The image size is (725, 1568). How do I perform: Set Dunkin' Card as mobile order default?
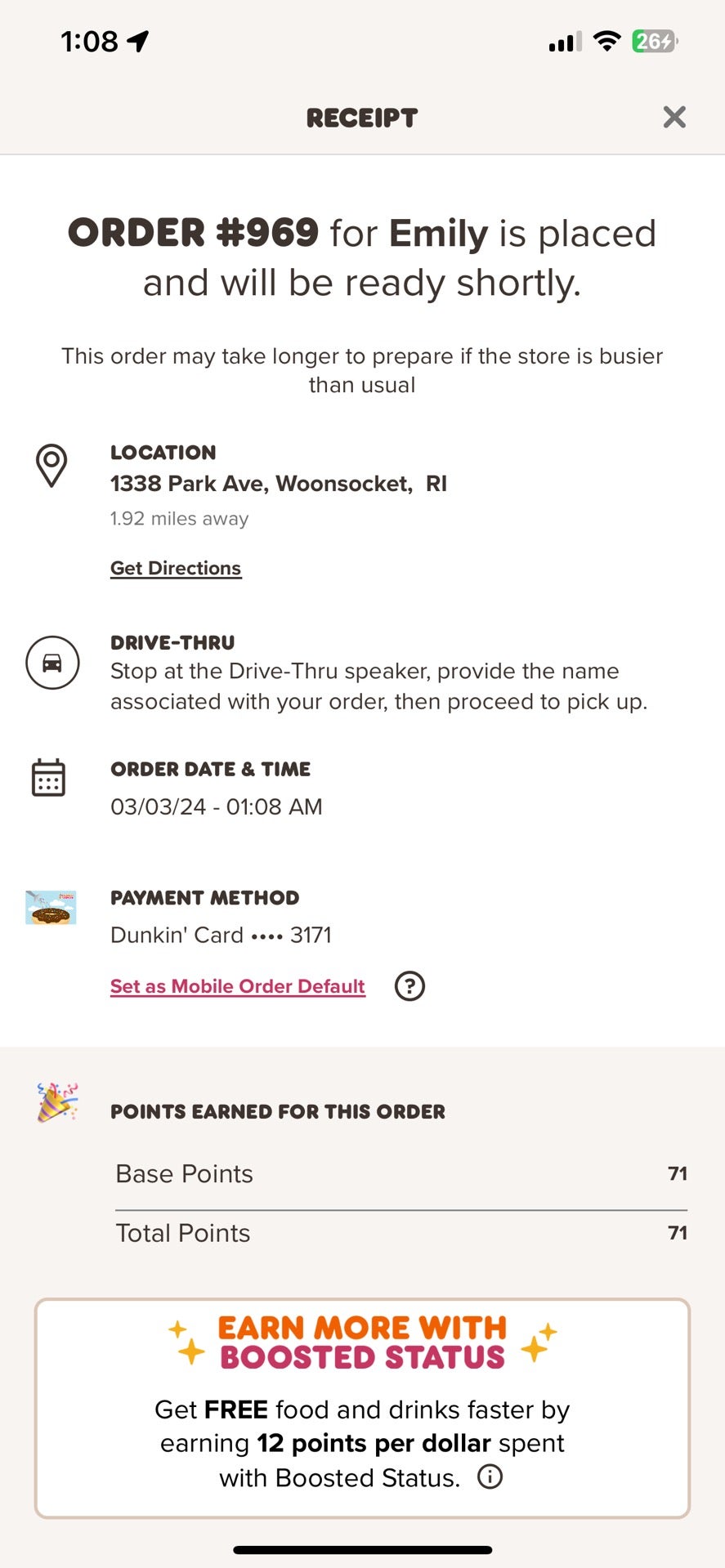click(237, 986)
